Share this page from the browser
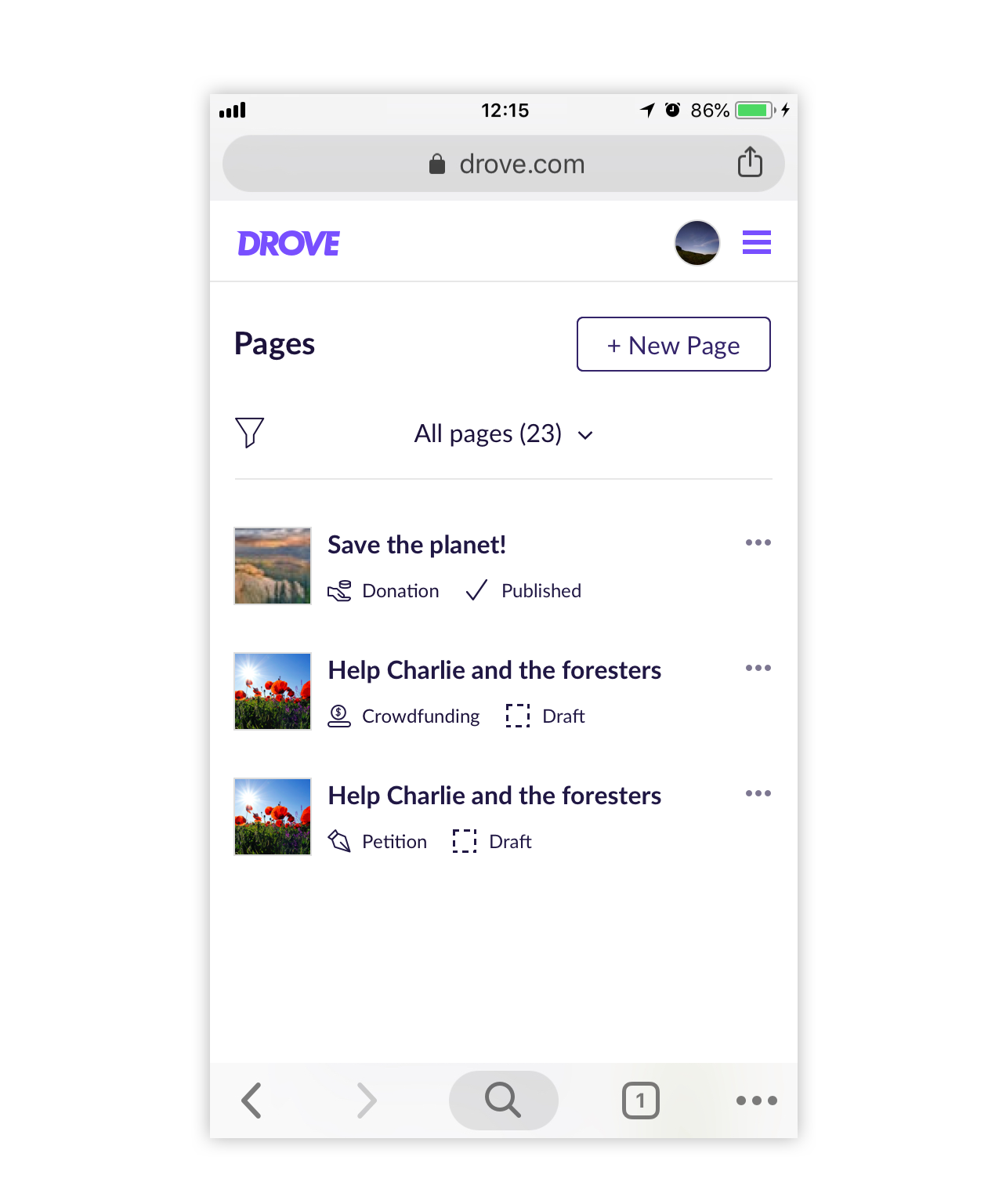 [749, 162]
